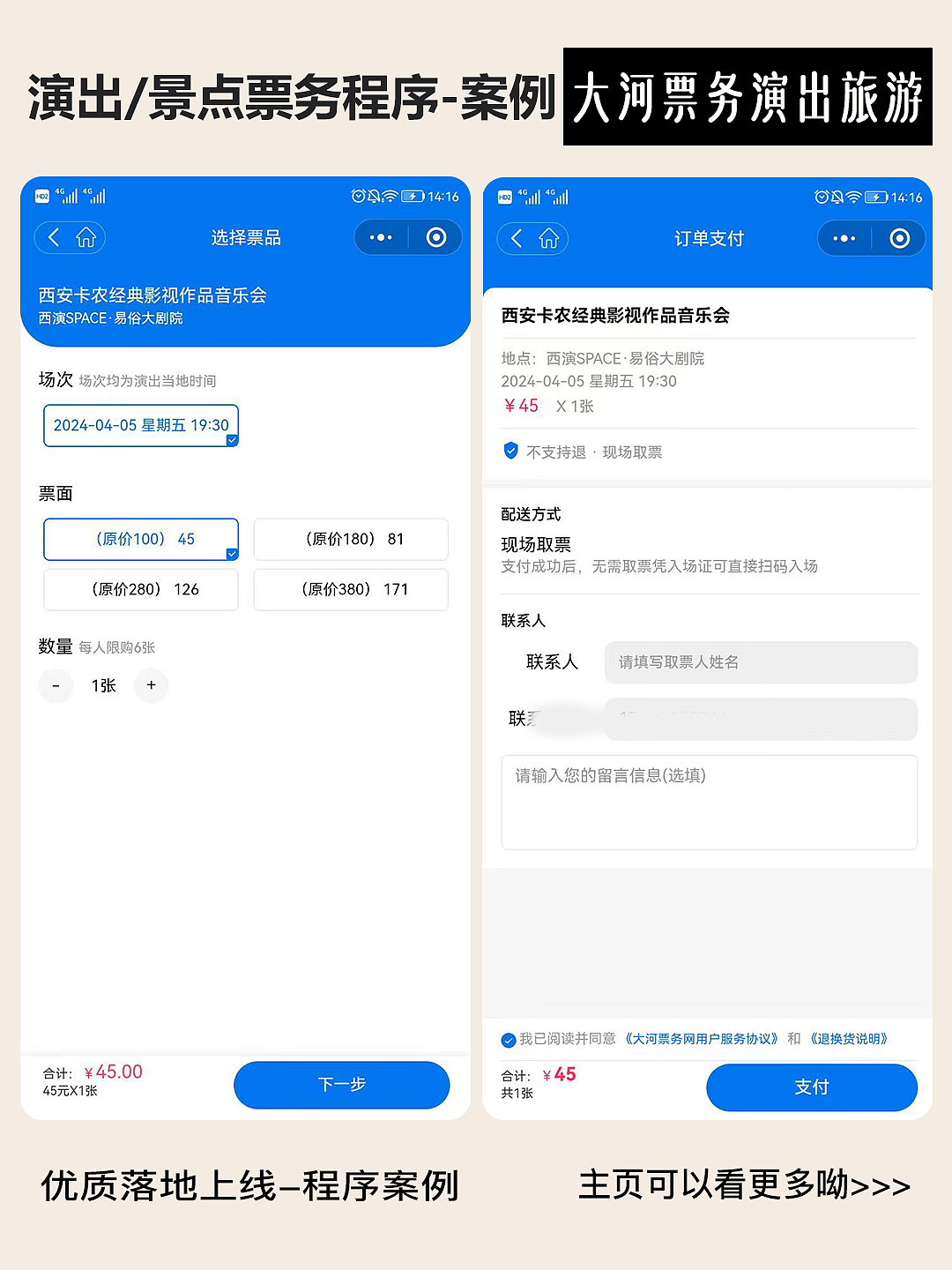The height and width of the screenshot is (1270, 952).
Task: Open the more options menu on selection screen
Action: [x=379, y=237]
